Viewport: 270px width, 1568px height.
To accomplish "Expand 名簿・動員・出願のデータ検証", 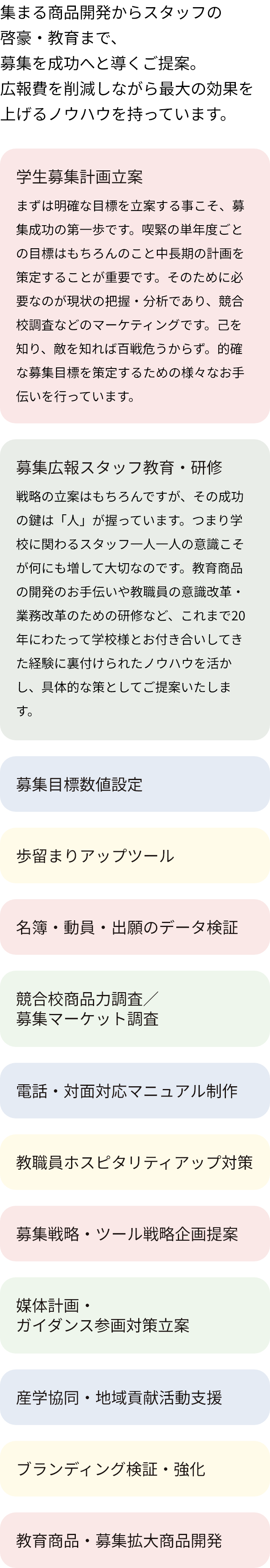I will click(134, 927).
